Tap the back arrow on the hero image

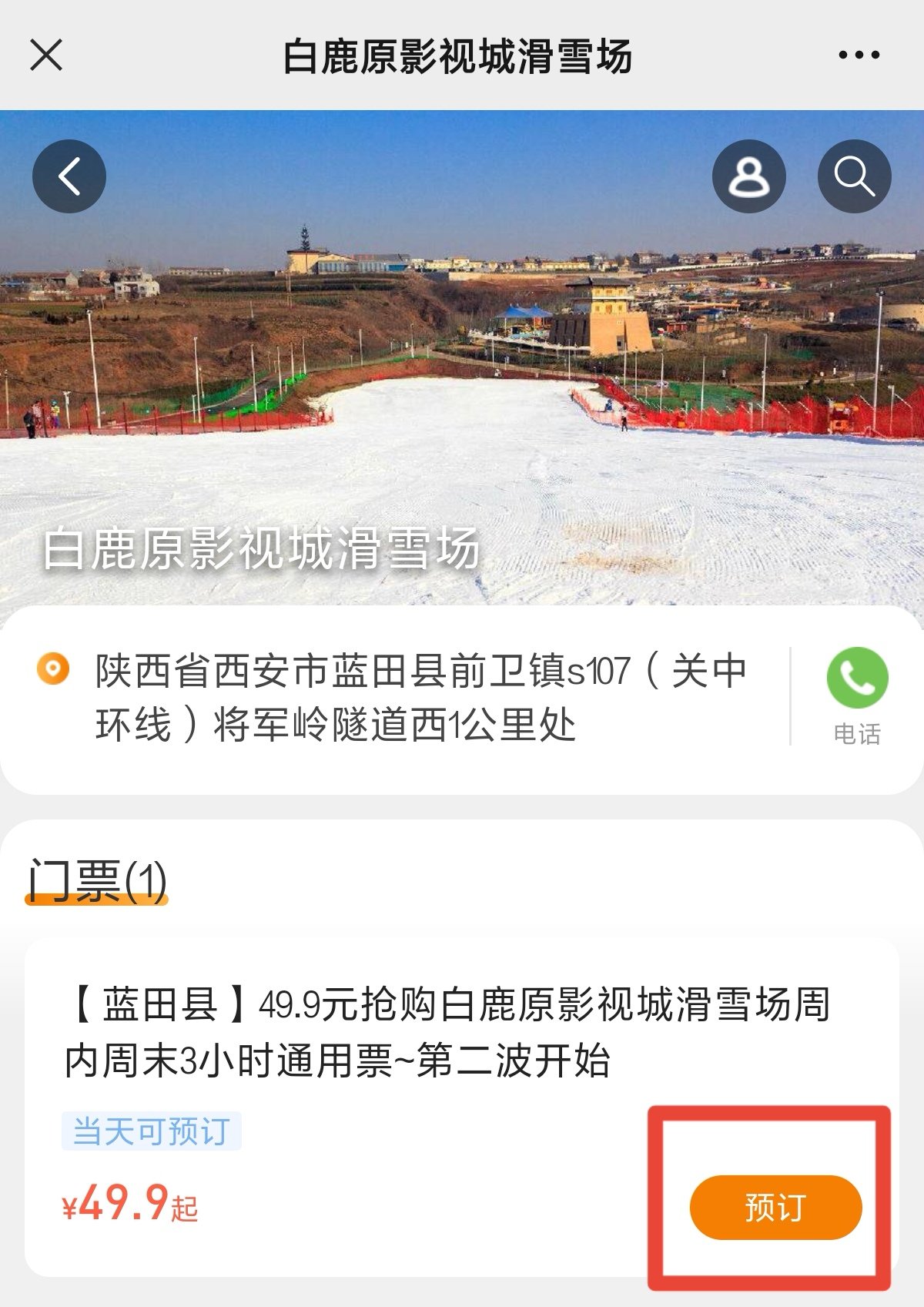pyautogui.click(x=69, y=174)
